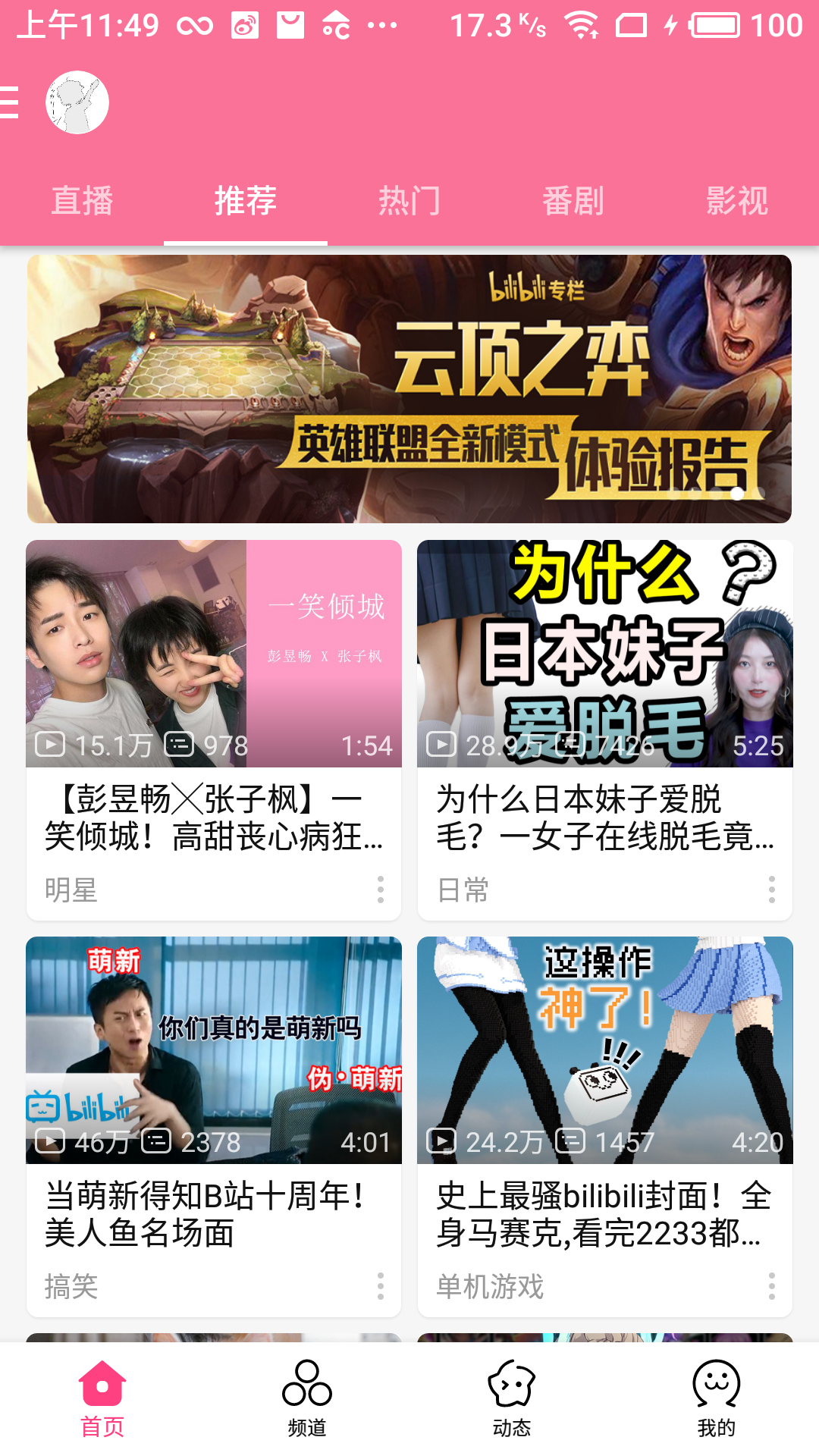Switch to the 直播 tab
The image size is (819, 1456).
(x=82, y=201)
